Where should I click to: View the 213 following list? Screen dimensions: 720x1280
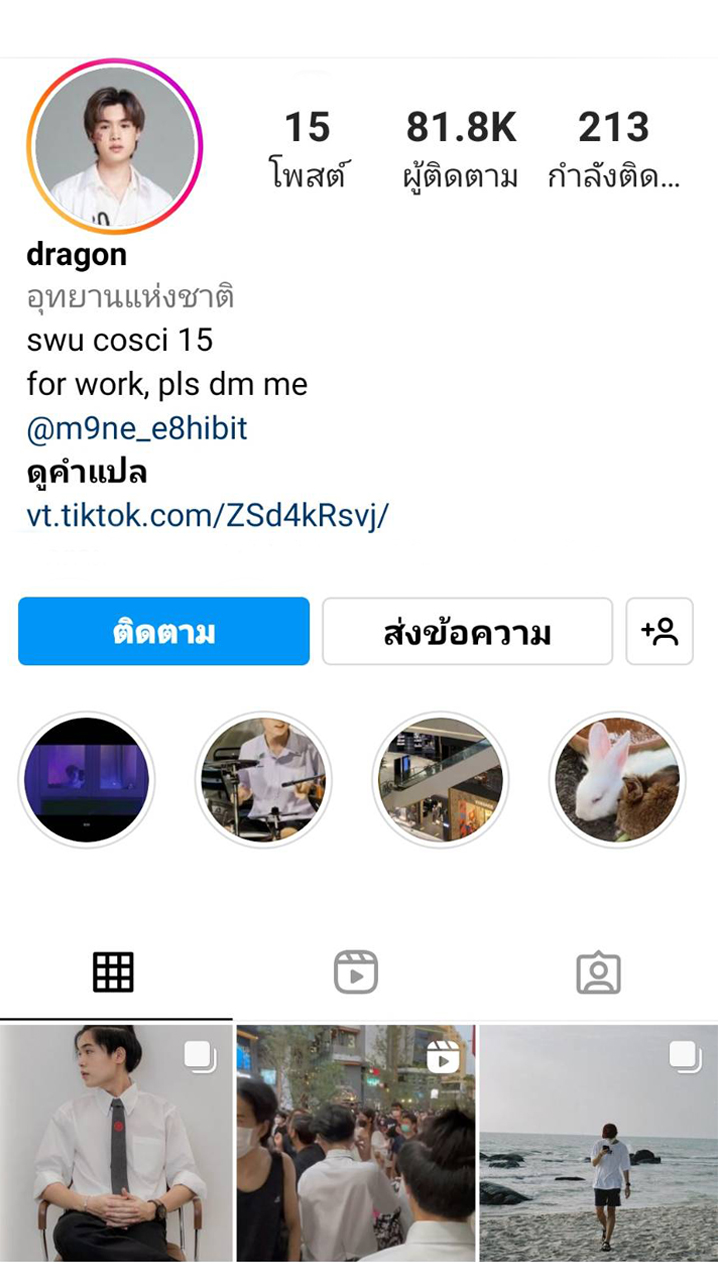[x=613, y=150]
